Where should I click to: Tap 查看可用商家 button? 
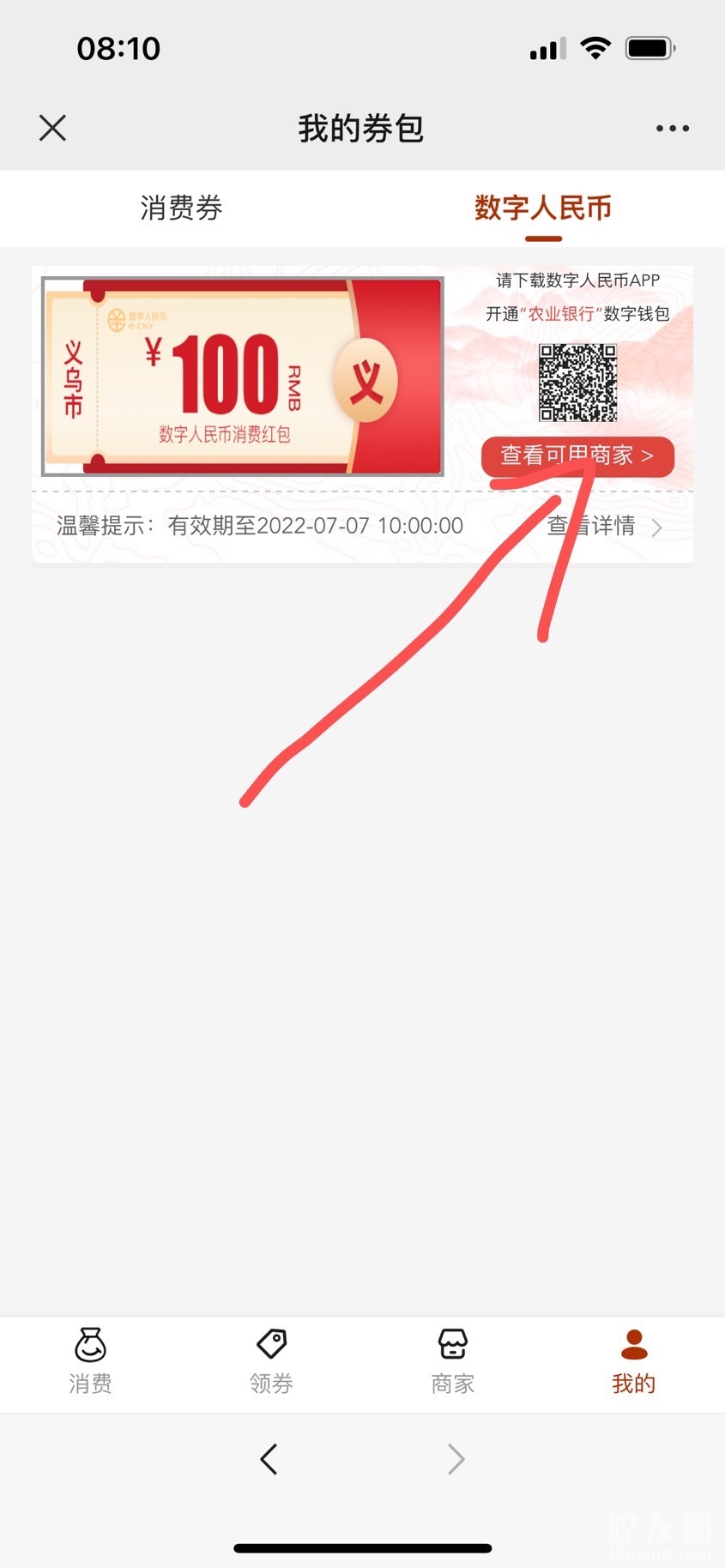tap(577, 455)
